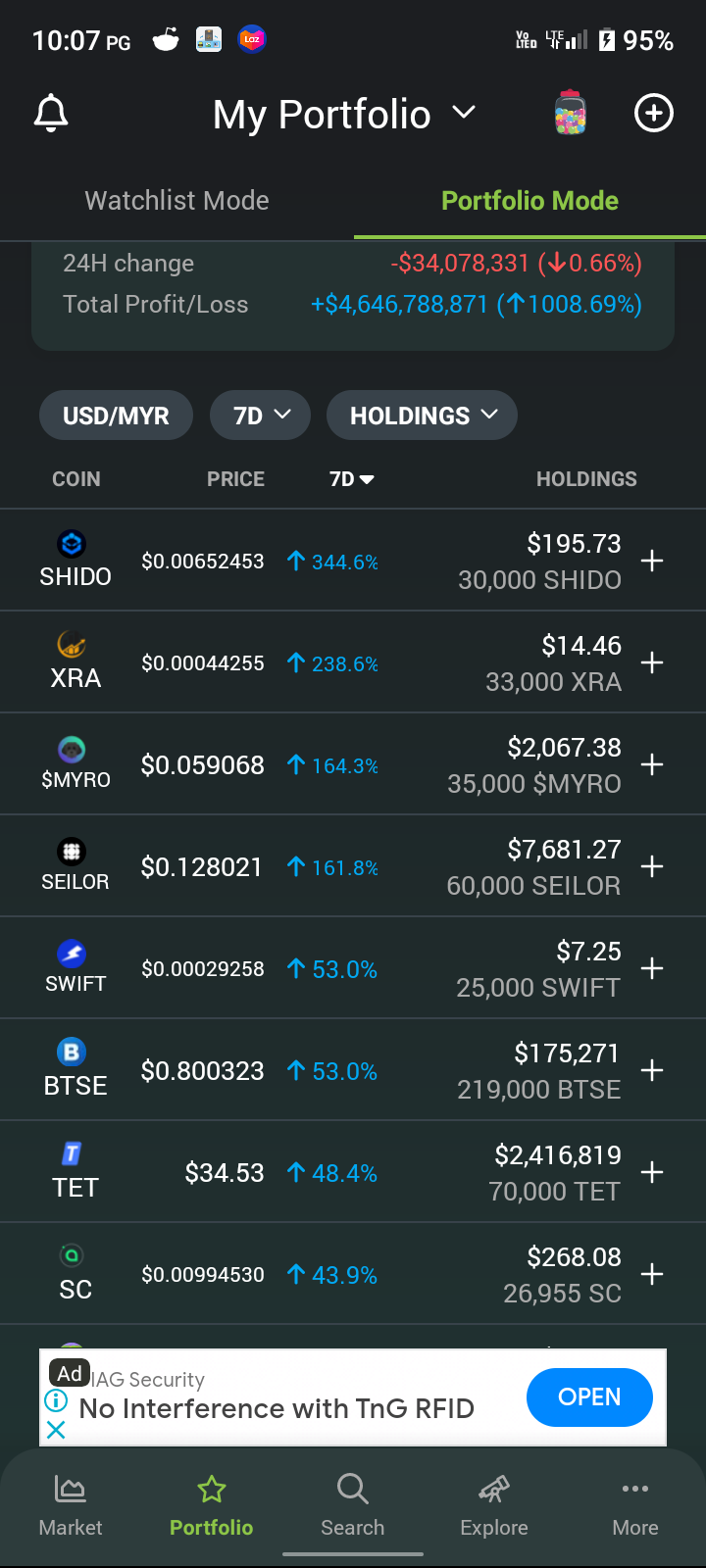The height and width of the screenshot is (1568, 706).
Task: Toggle the USD/MYR currency chip
Action: coord(116,416)
